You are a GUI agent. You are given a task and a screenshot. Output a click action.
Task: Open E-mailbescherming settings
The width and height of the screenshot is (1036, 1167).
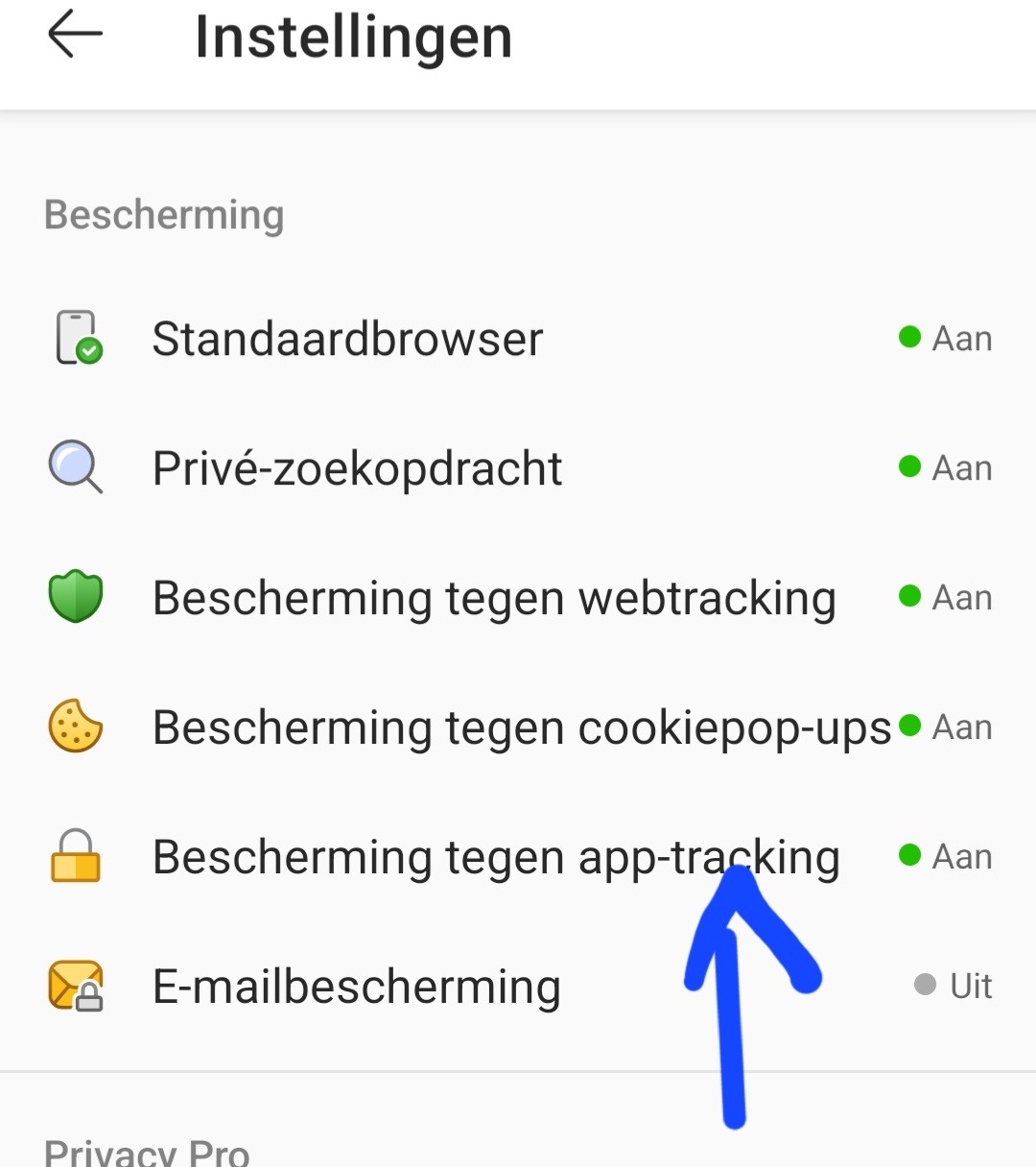point(357,987)
